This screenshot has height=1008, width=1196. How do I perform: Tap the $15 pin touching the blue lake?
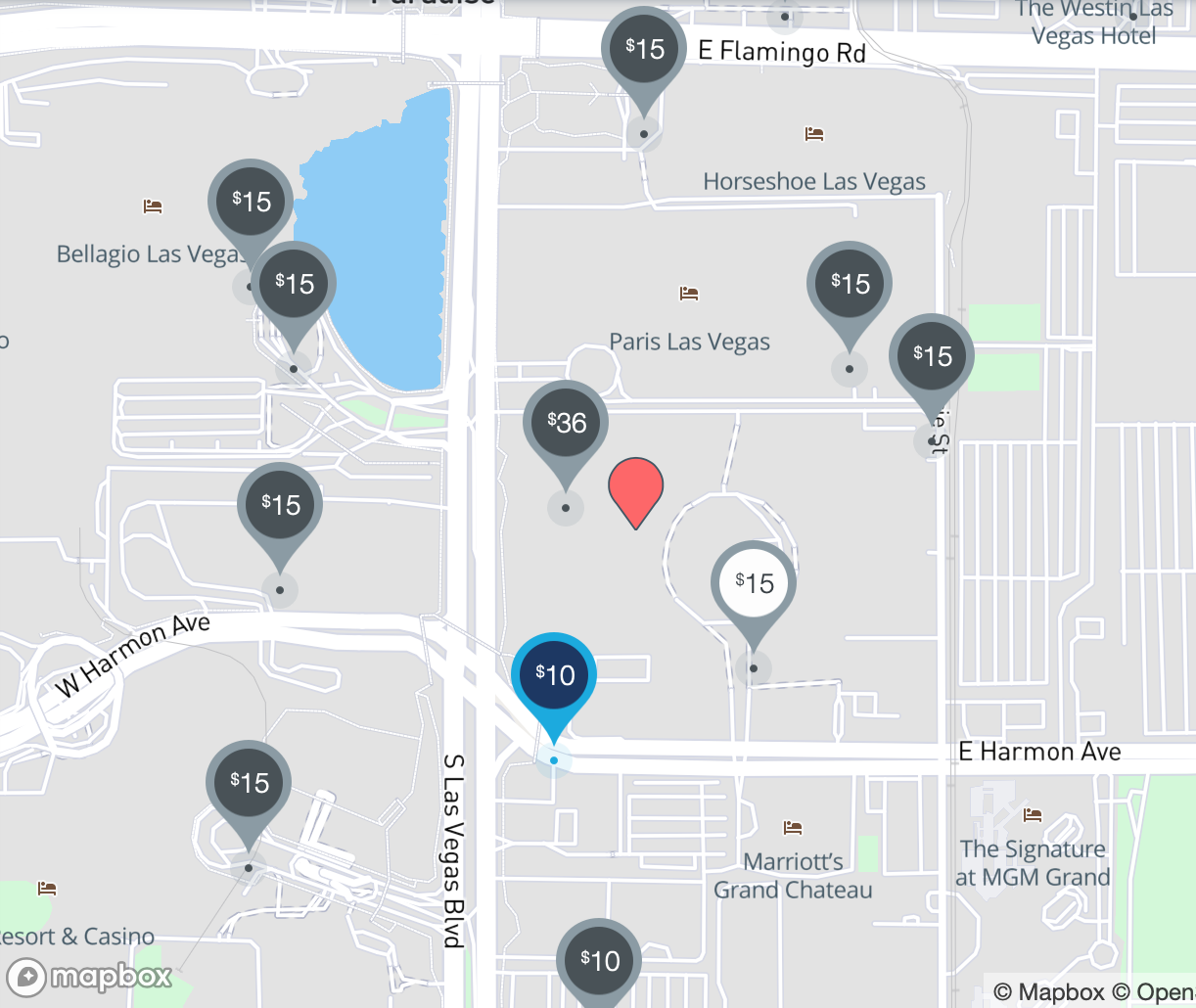coord(294,285)
